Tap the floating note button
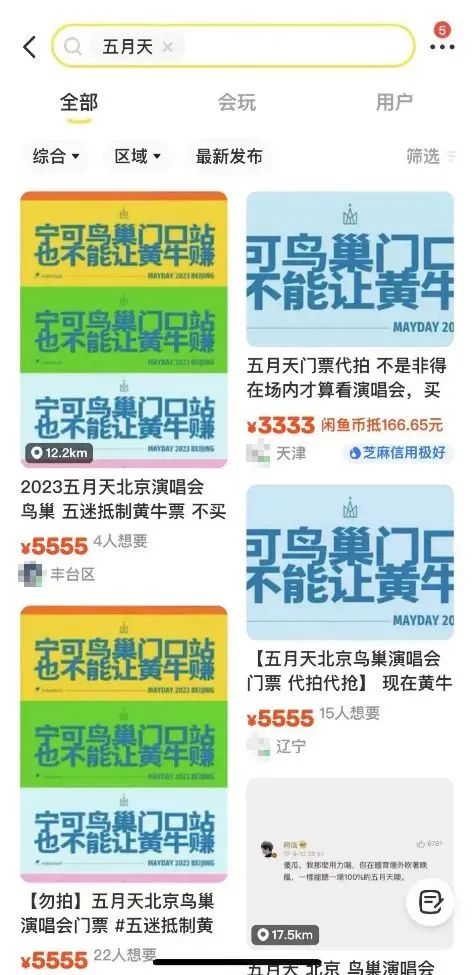474x975 pixels. (430, 901)
